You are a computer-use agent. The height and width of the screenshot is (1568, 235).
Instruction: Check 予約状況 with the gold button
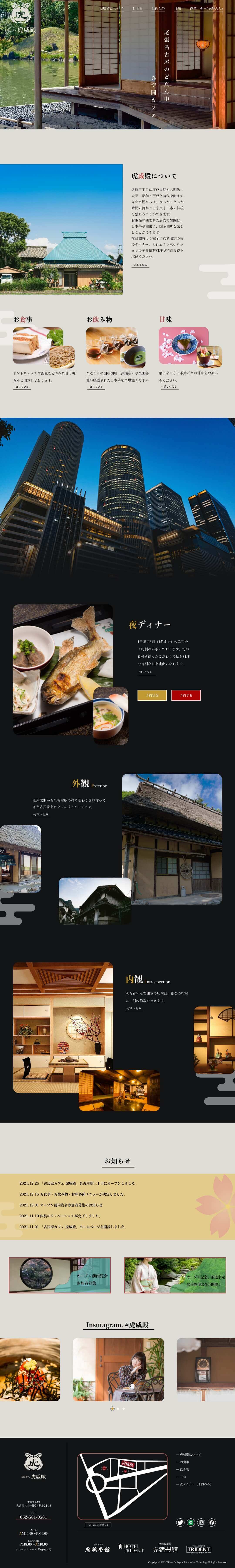click(x=152, y=695)
